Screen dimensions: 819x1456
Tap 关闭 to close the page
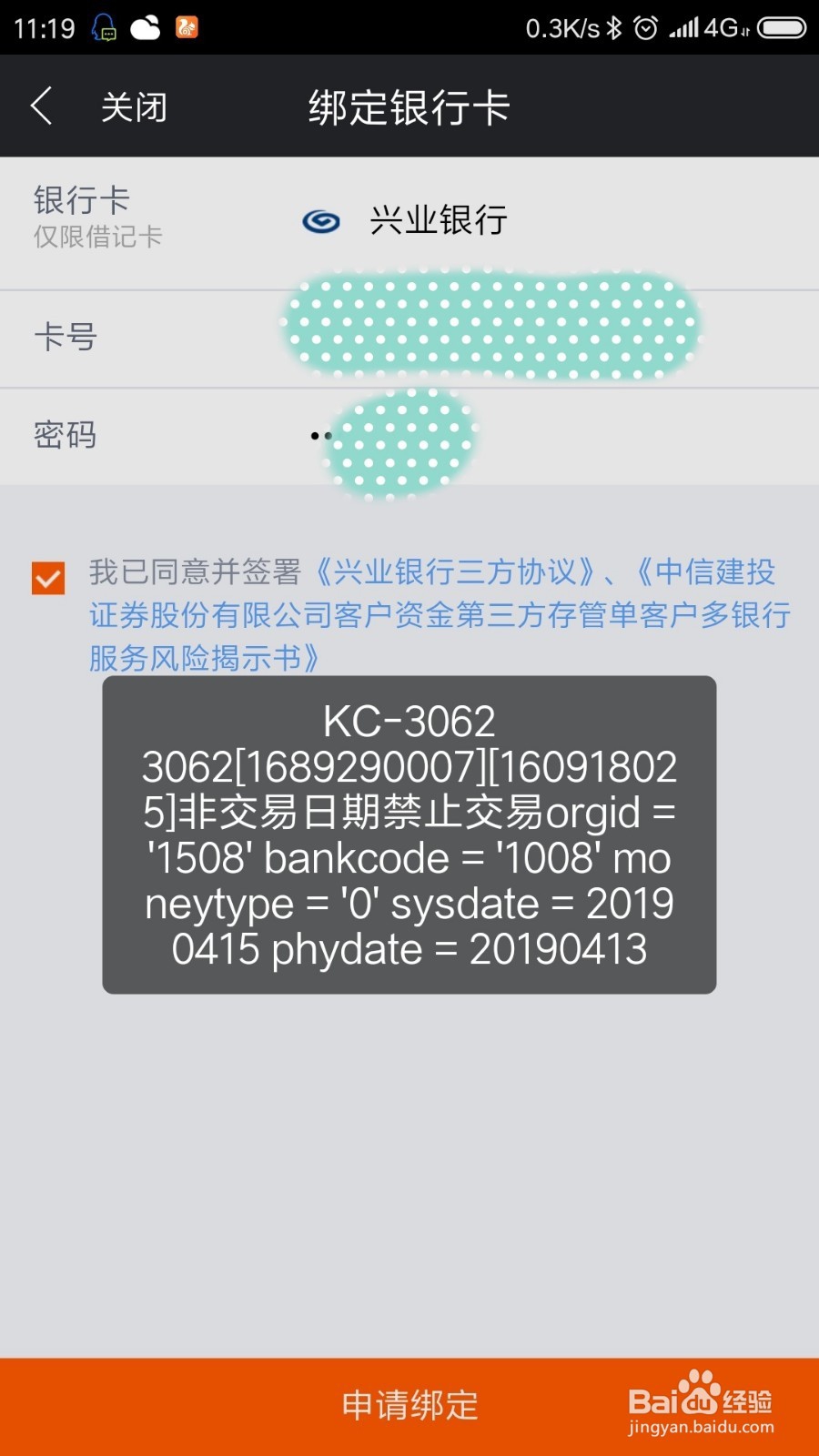tap(134, 106)
